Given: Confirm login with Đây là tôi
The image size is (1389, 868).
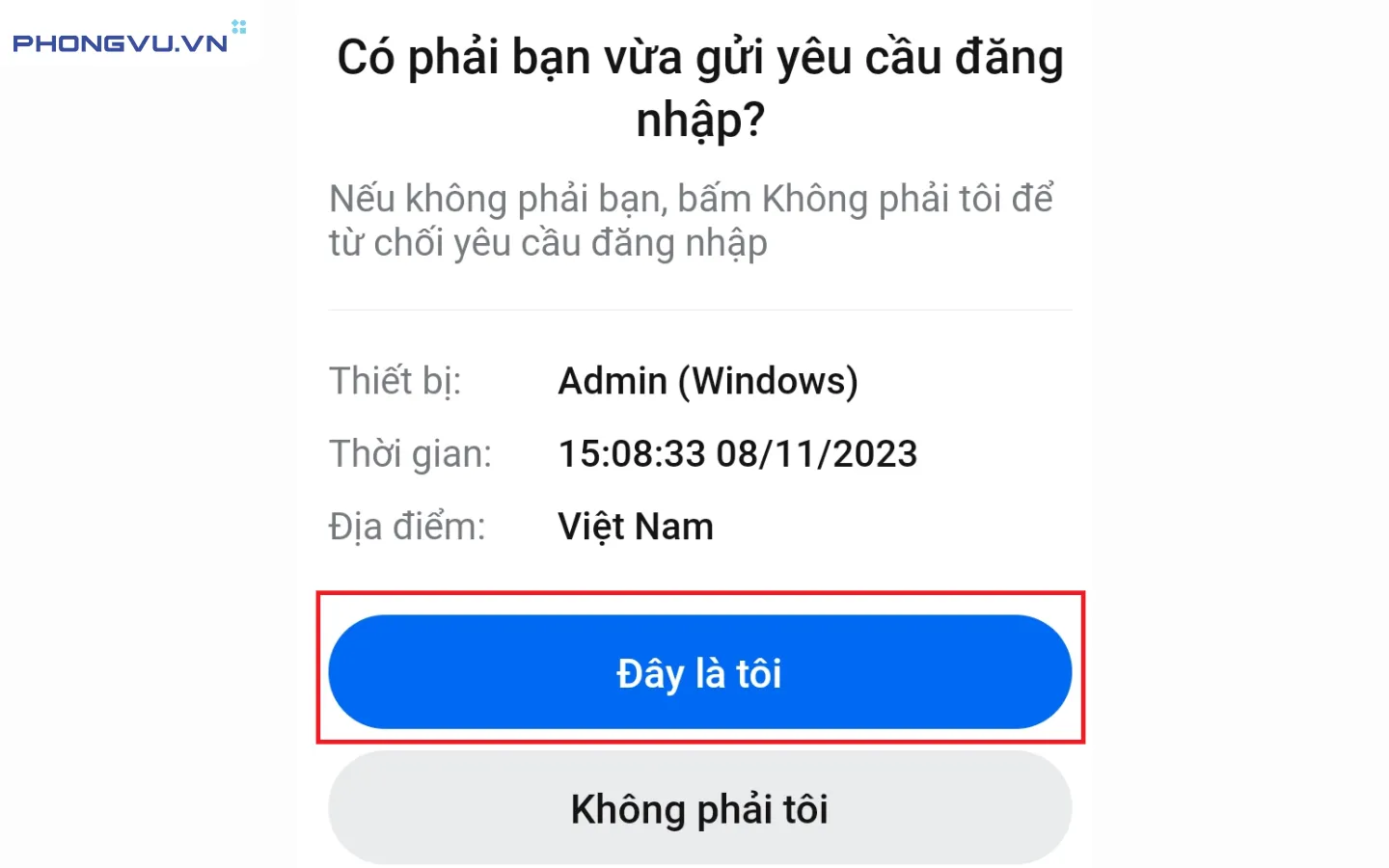Looking at the screenshot, I should [699, 672].
